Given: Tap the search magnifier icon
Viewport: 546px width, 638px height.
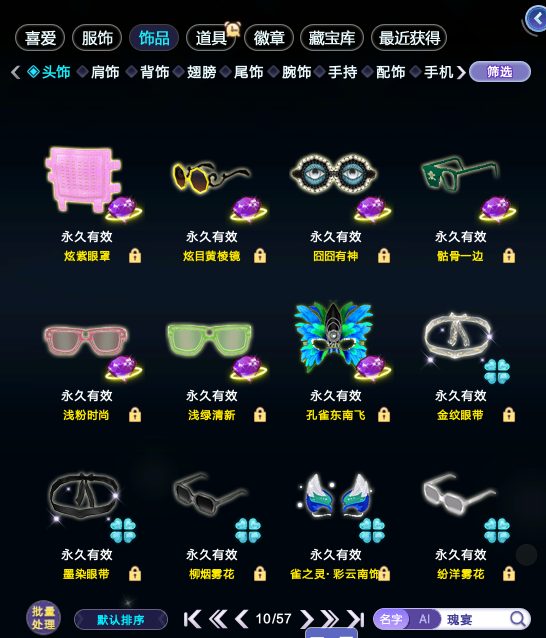Looking at the screenshot, I should coord(518,619).
